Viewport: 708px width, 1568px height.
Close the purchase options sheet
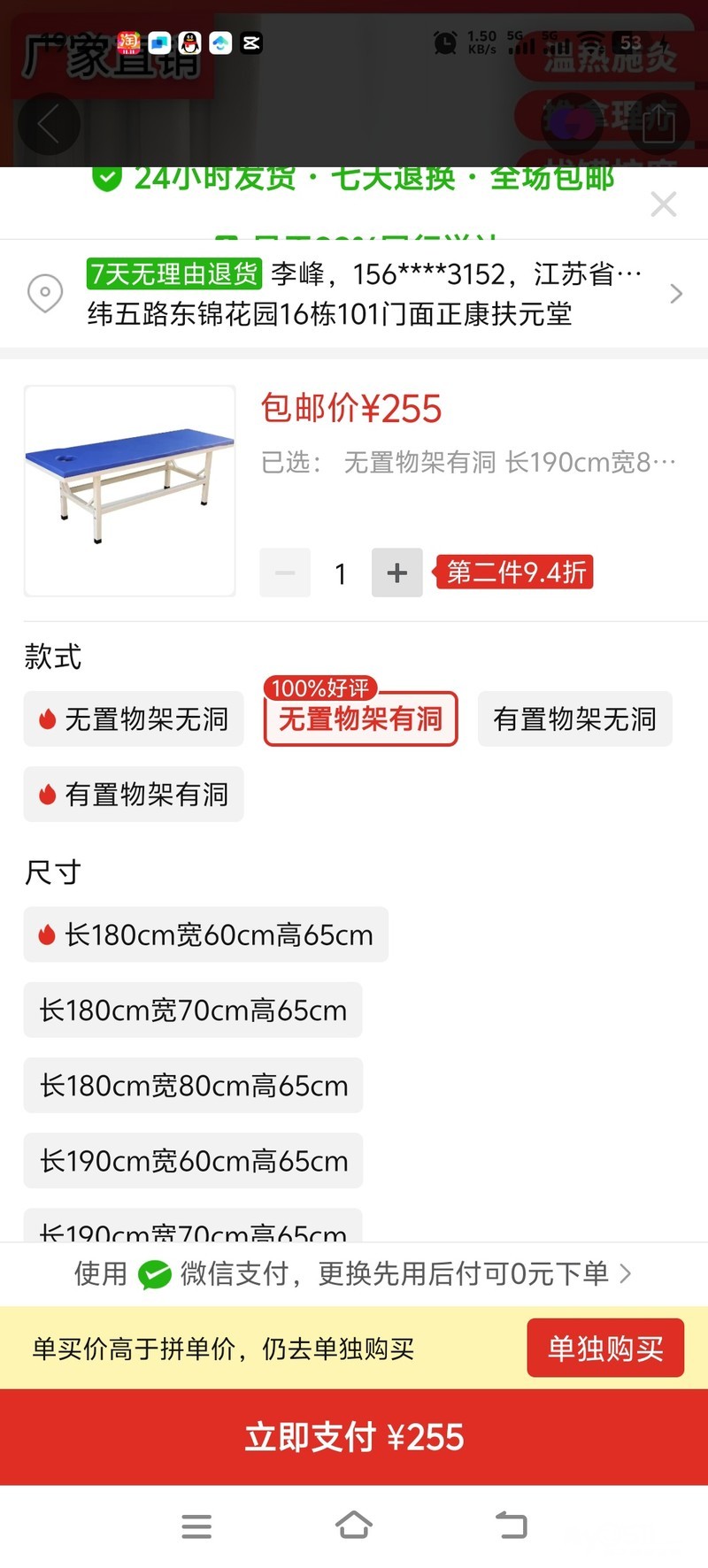pos(664,204)
